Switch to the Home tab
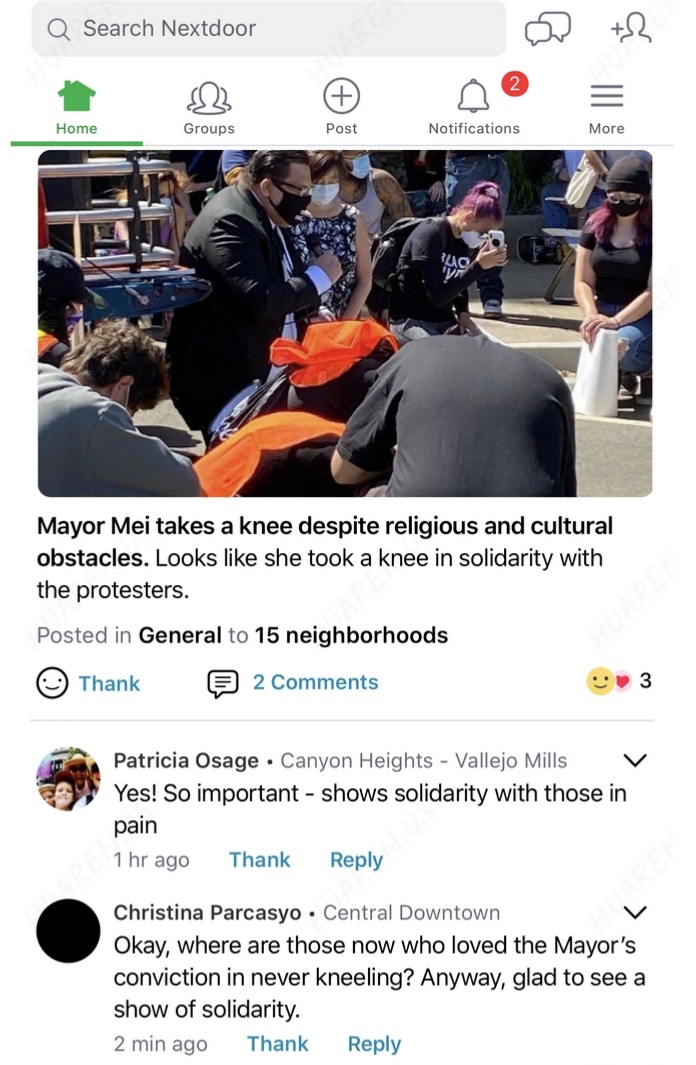The width and height of the screenshot is (696, 1065). click(76, 108)
